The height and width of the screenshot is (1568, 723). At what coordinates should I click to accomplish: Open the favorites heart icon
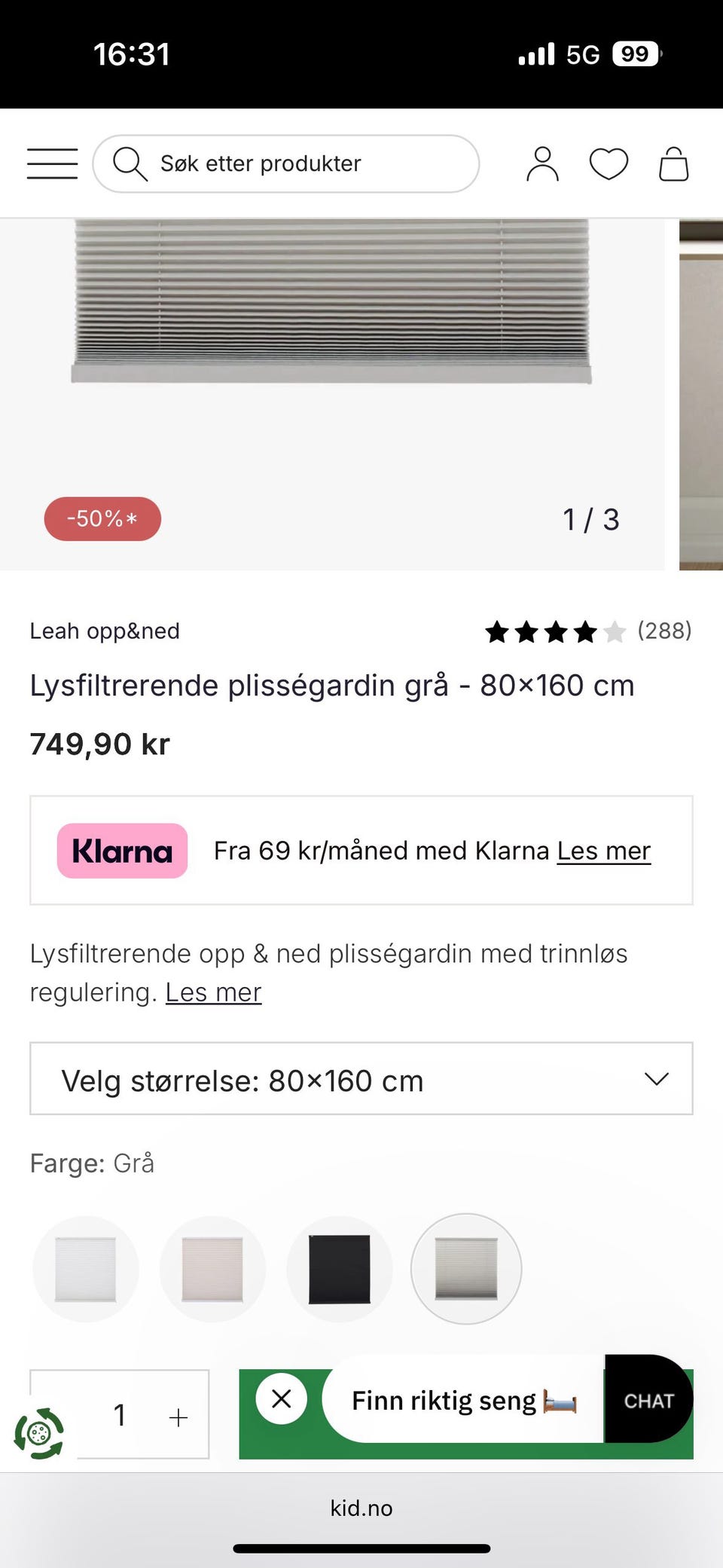[609, 164]
